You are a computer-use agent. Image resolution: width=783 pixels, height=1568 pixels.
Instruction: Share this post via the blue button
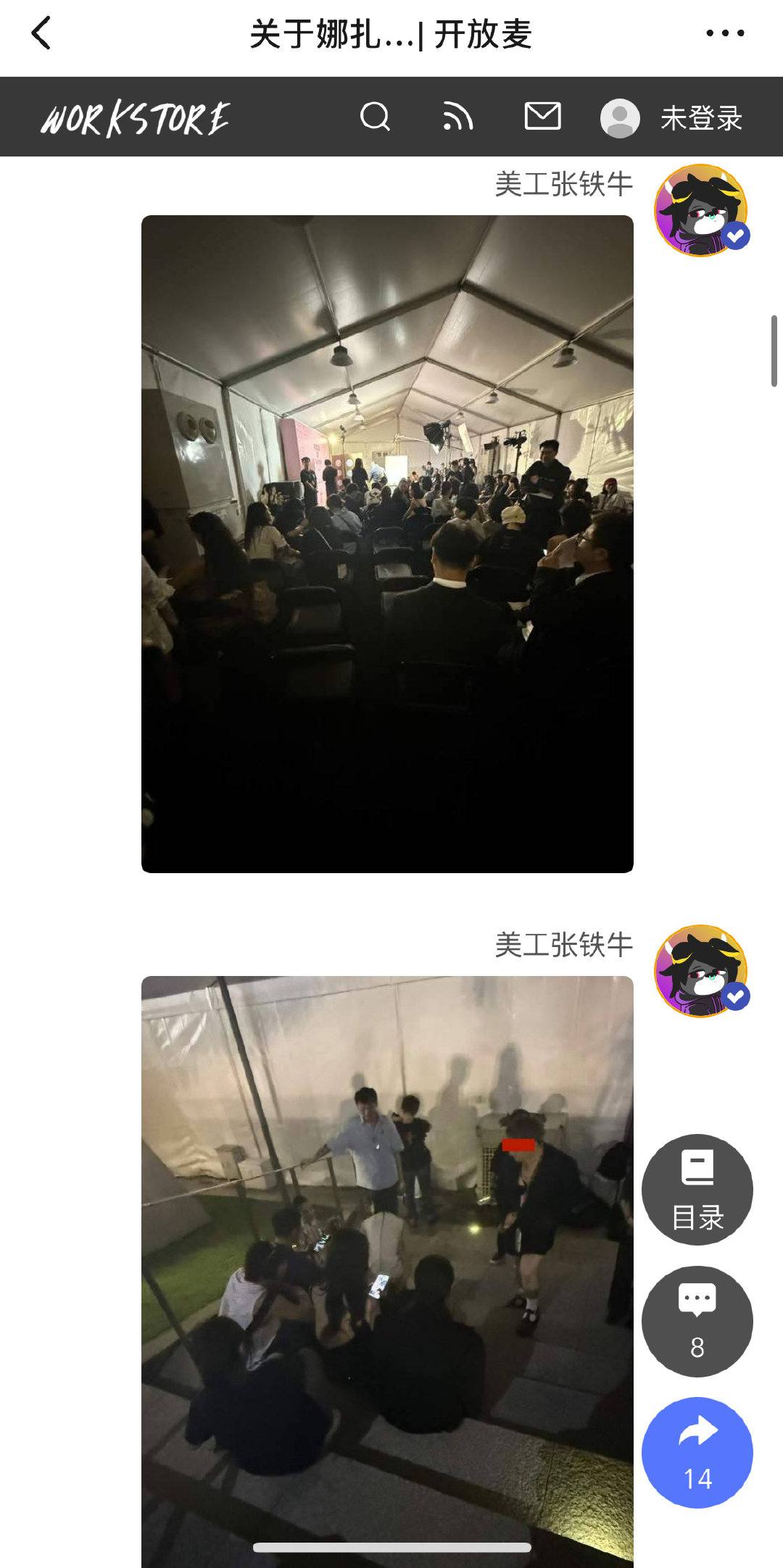(x=697, y=1453)
